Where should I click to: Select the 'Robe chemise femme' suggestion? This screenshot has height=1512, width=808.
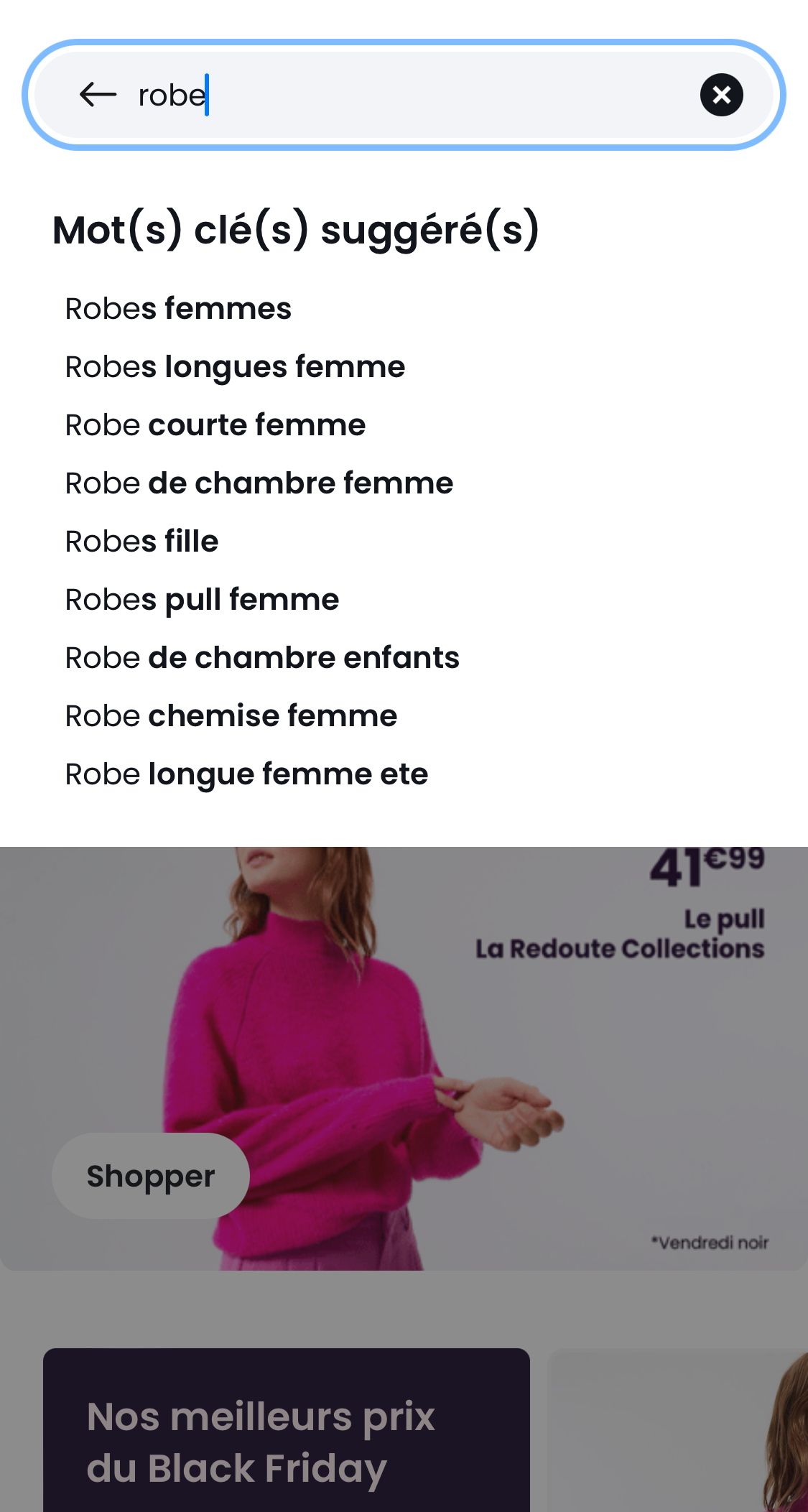(x=231, y=716)
